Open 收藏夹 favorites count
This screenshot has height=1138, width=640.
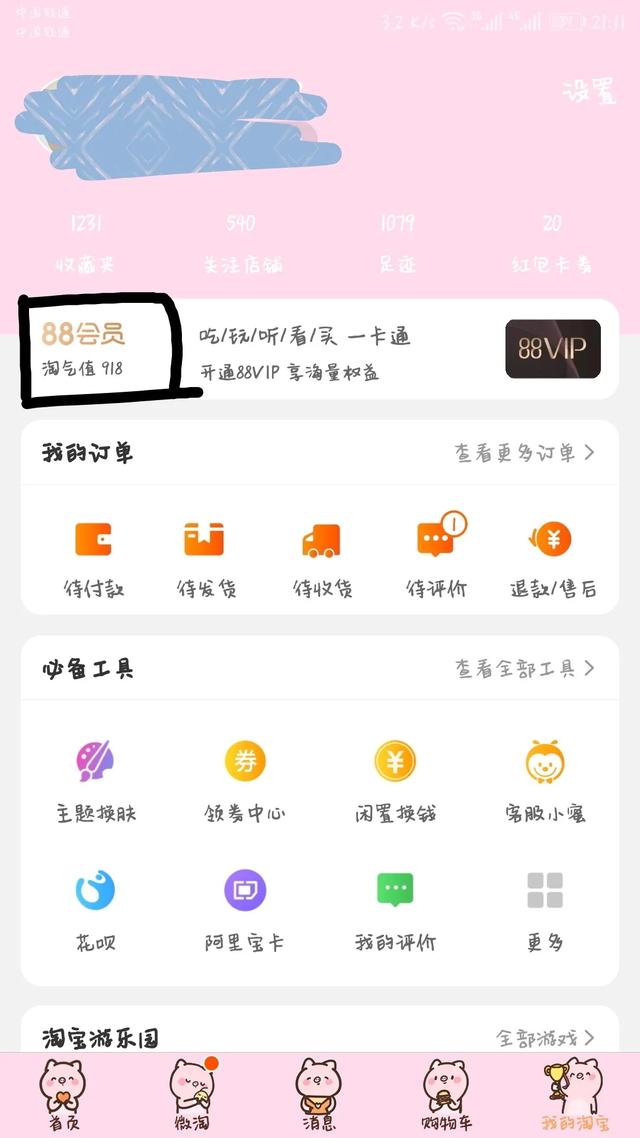click(86, 244)
